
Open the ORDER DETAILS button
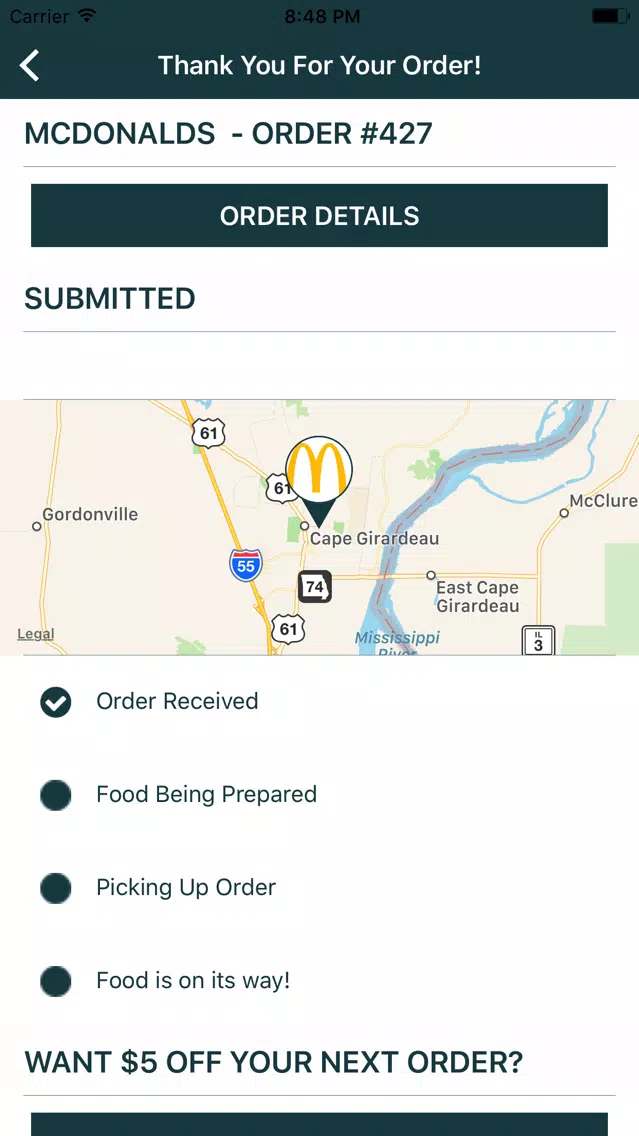click(x=320, y=215)
